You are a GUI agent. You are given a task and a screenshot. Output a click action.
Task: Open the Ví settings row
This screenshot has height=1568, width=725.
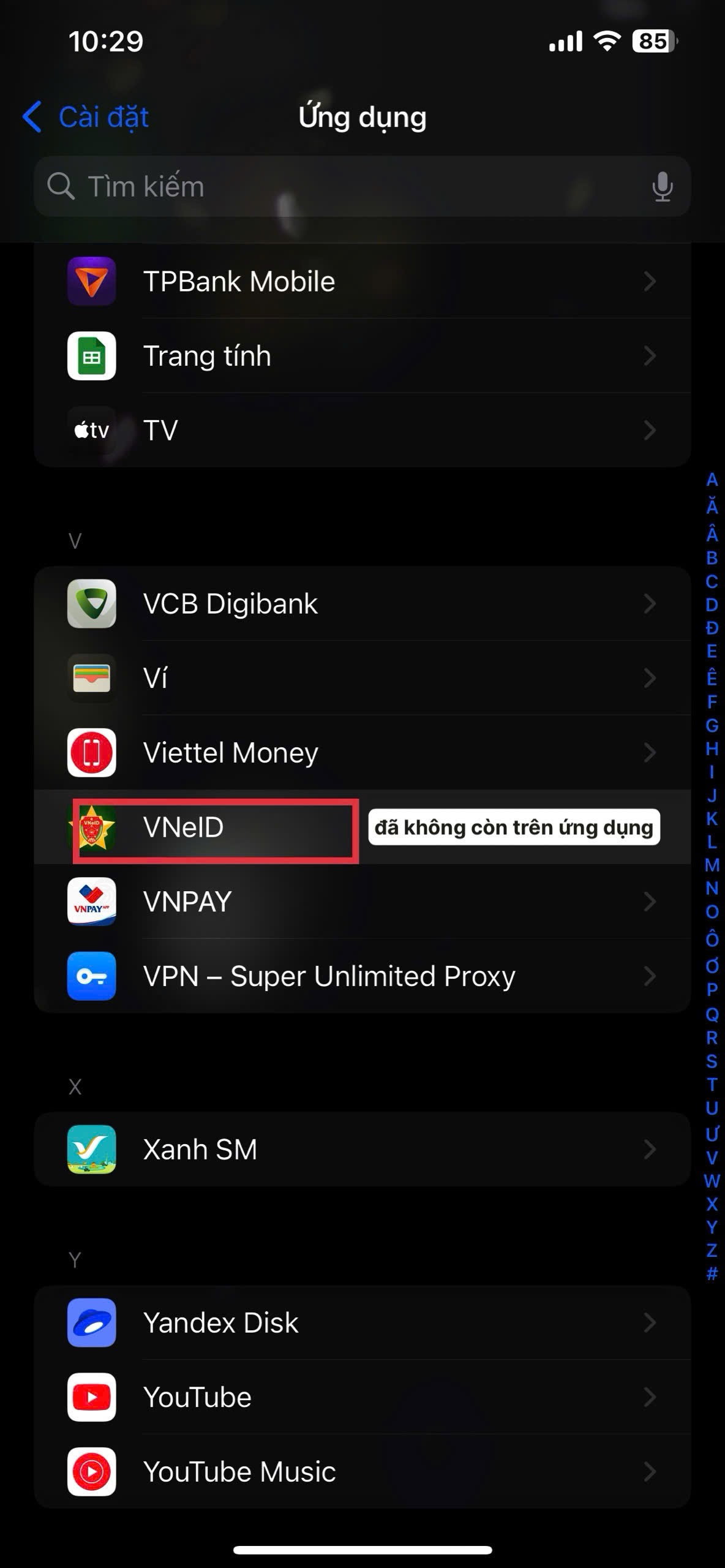tap(361, 678)
